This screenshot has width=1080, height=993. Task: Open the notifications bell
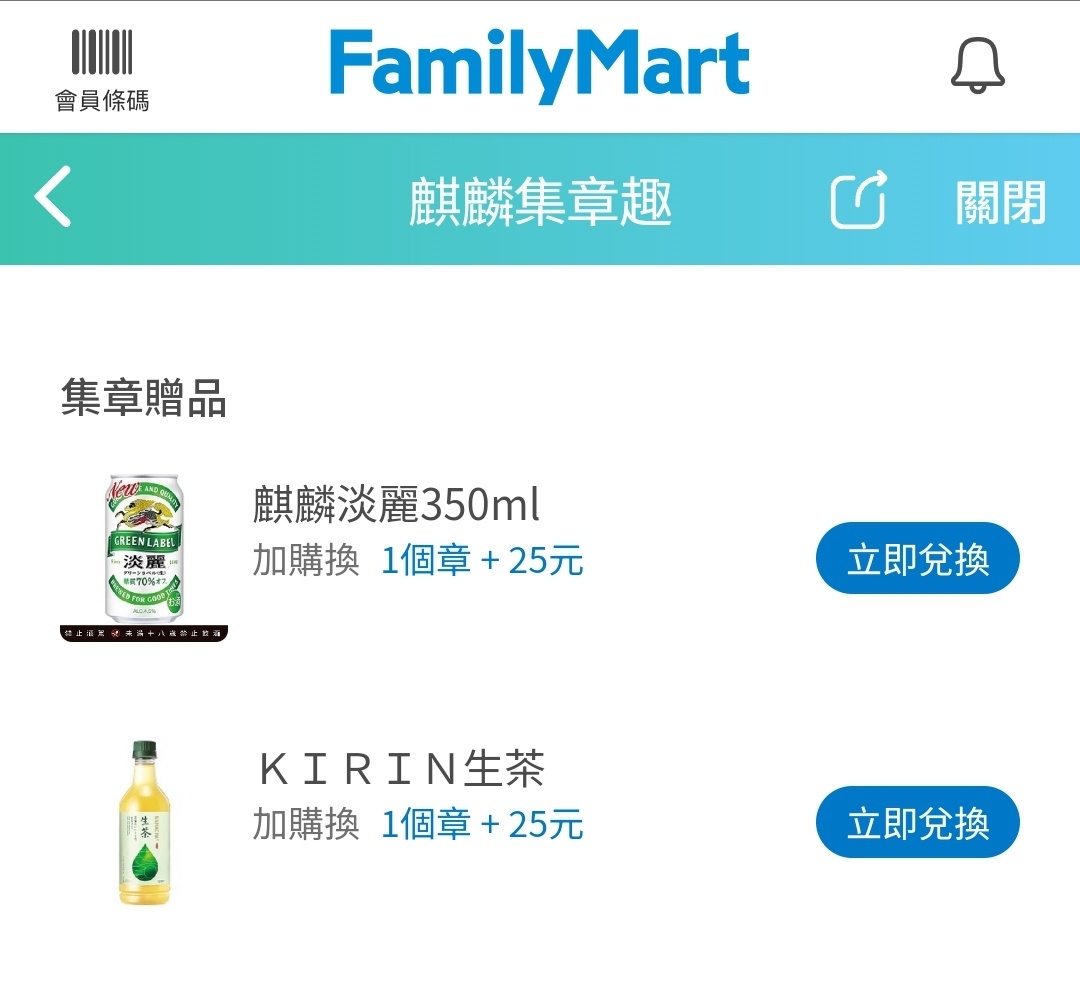click(x=977, y=66)
